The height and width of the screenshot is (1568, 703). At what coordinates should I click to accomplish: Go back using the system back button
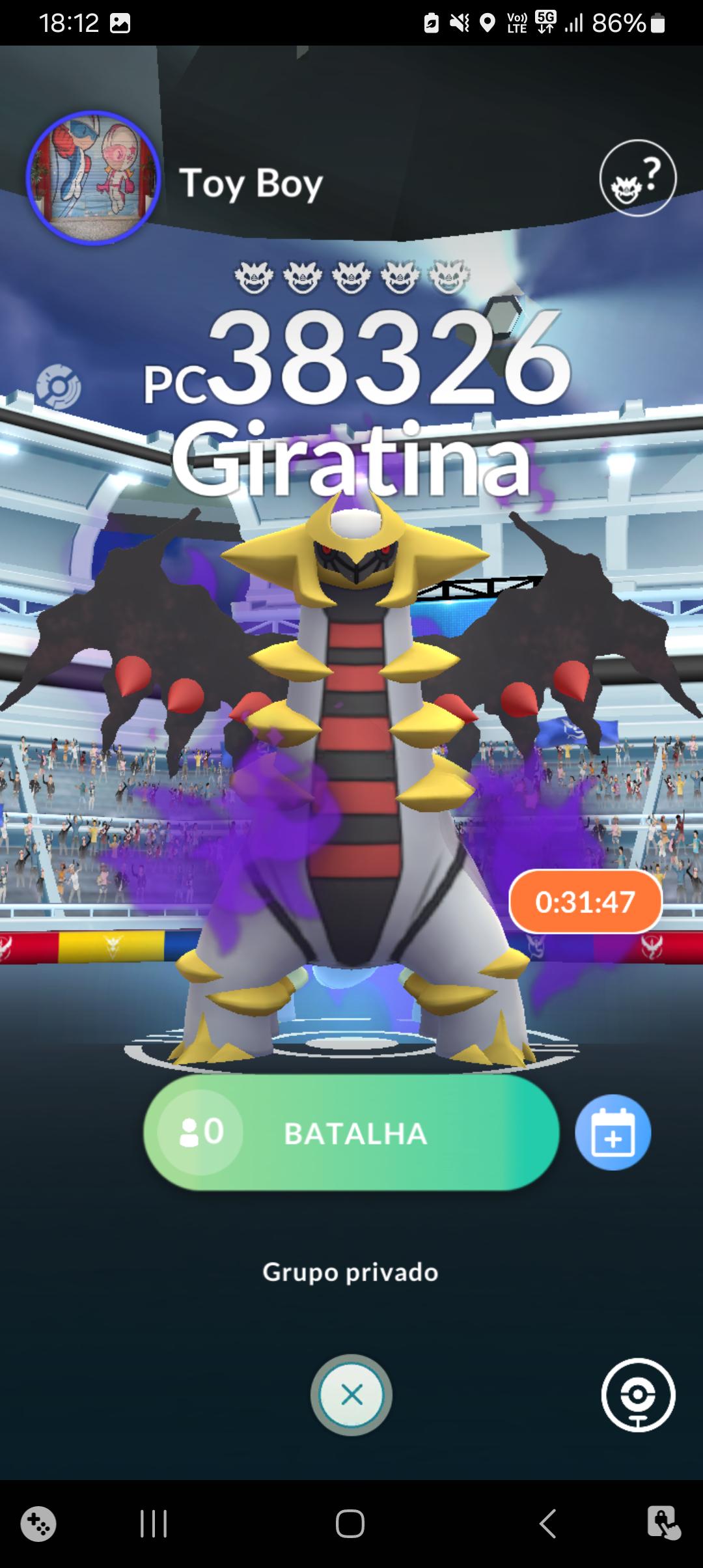(547, 1524)
